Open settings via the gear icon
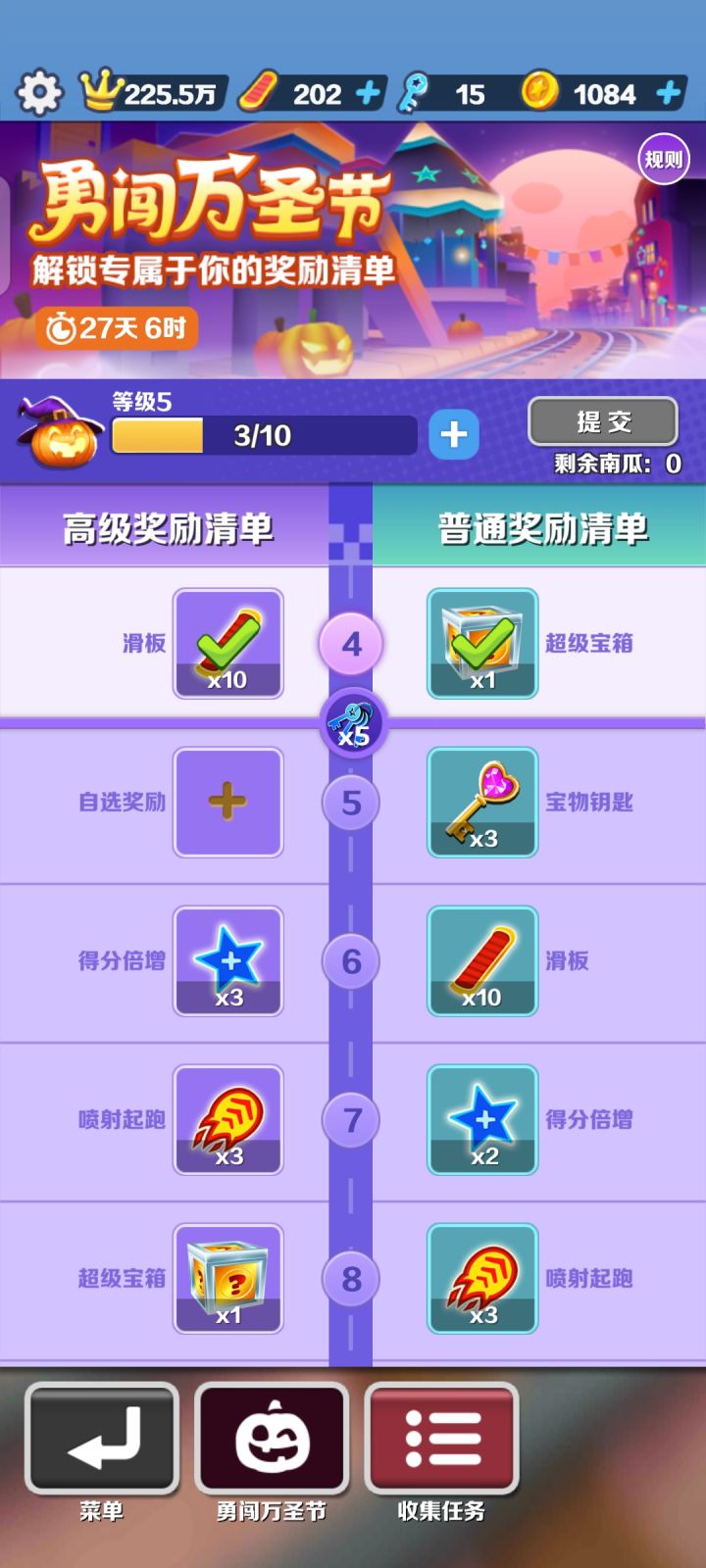706x1568 pixels. pyautogui.click(x=39, y=93)
